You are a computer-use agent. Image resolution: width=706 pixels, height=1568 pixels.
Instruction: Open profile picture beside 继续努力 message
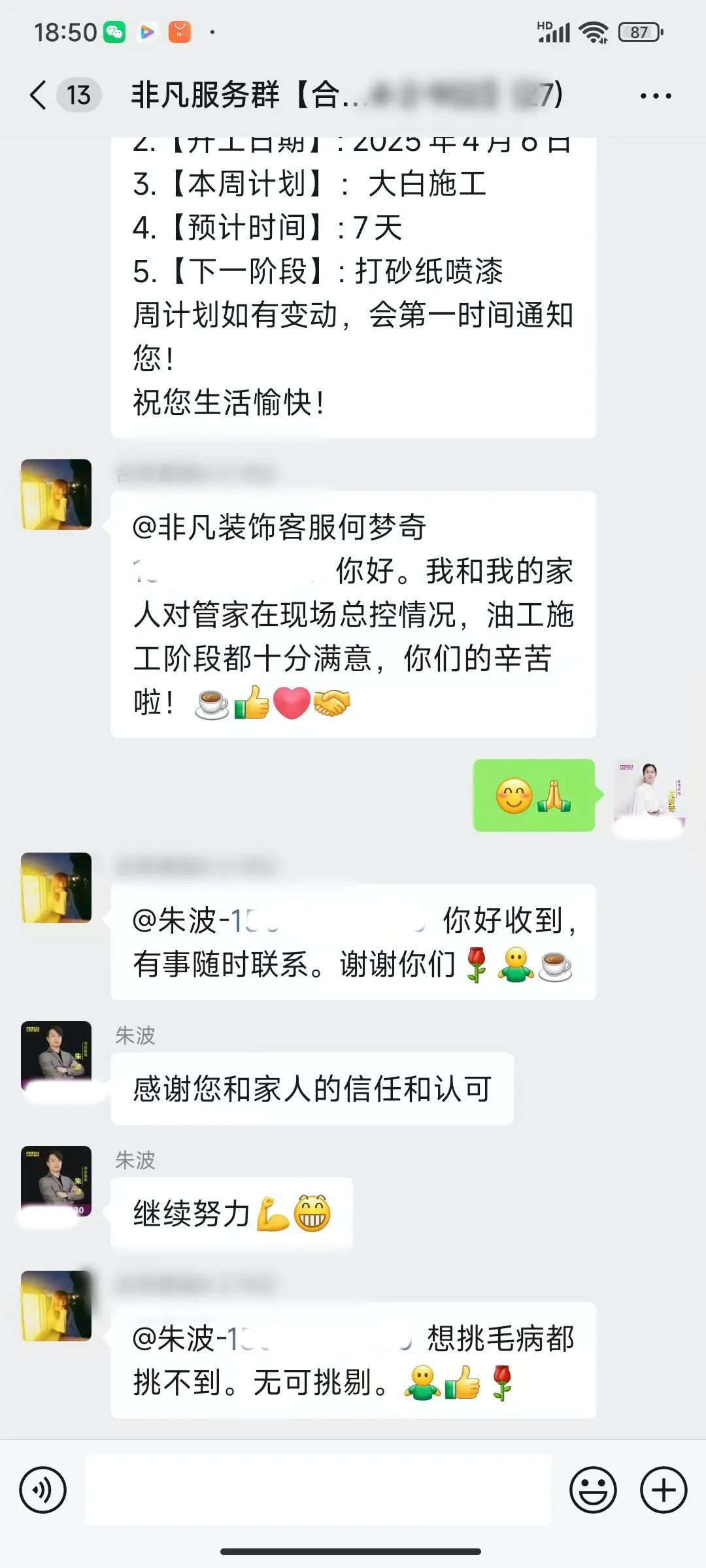click(56, 1181)
